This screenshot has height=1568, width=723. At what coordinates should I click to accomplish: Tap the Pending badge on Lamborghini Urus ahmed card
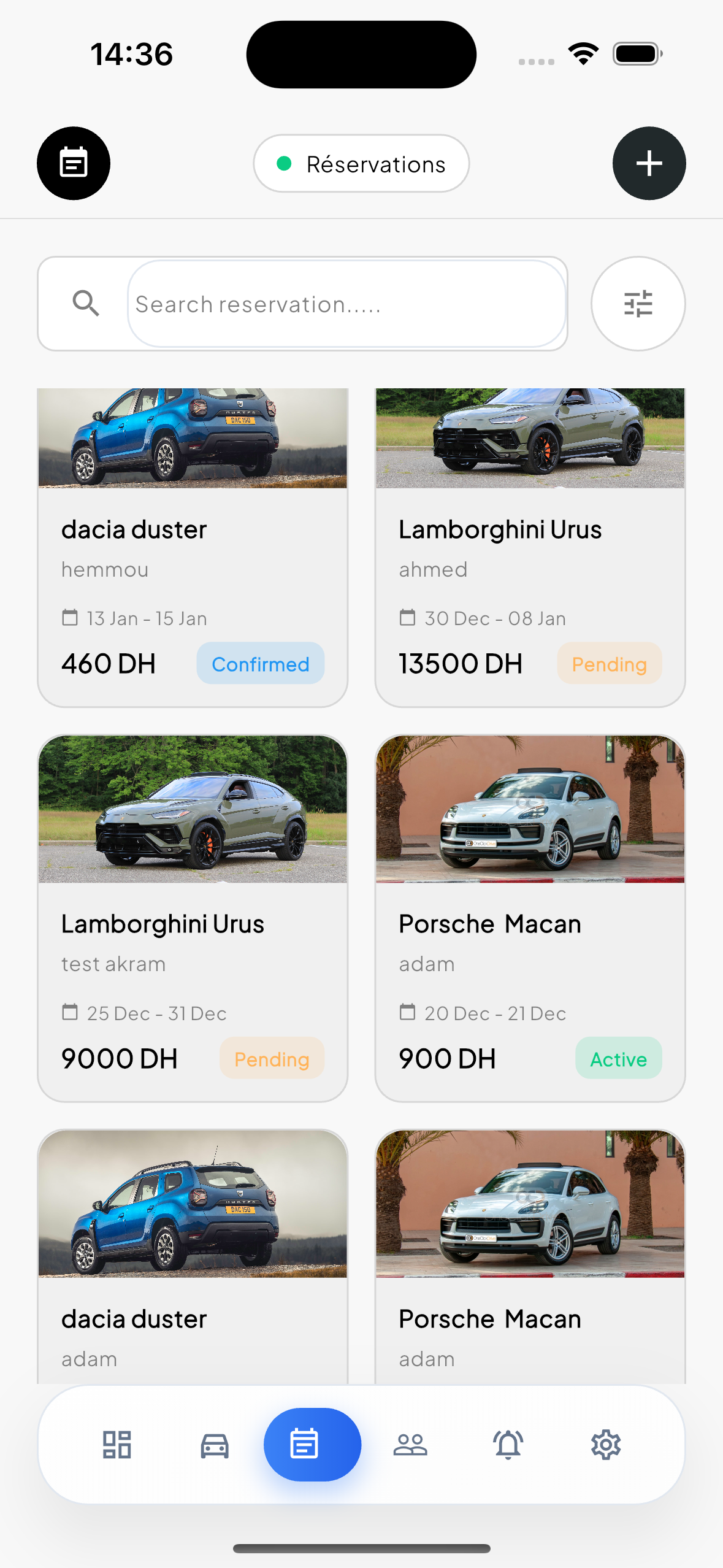(x=609, y=663)
